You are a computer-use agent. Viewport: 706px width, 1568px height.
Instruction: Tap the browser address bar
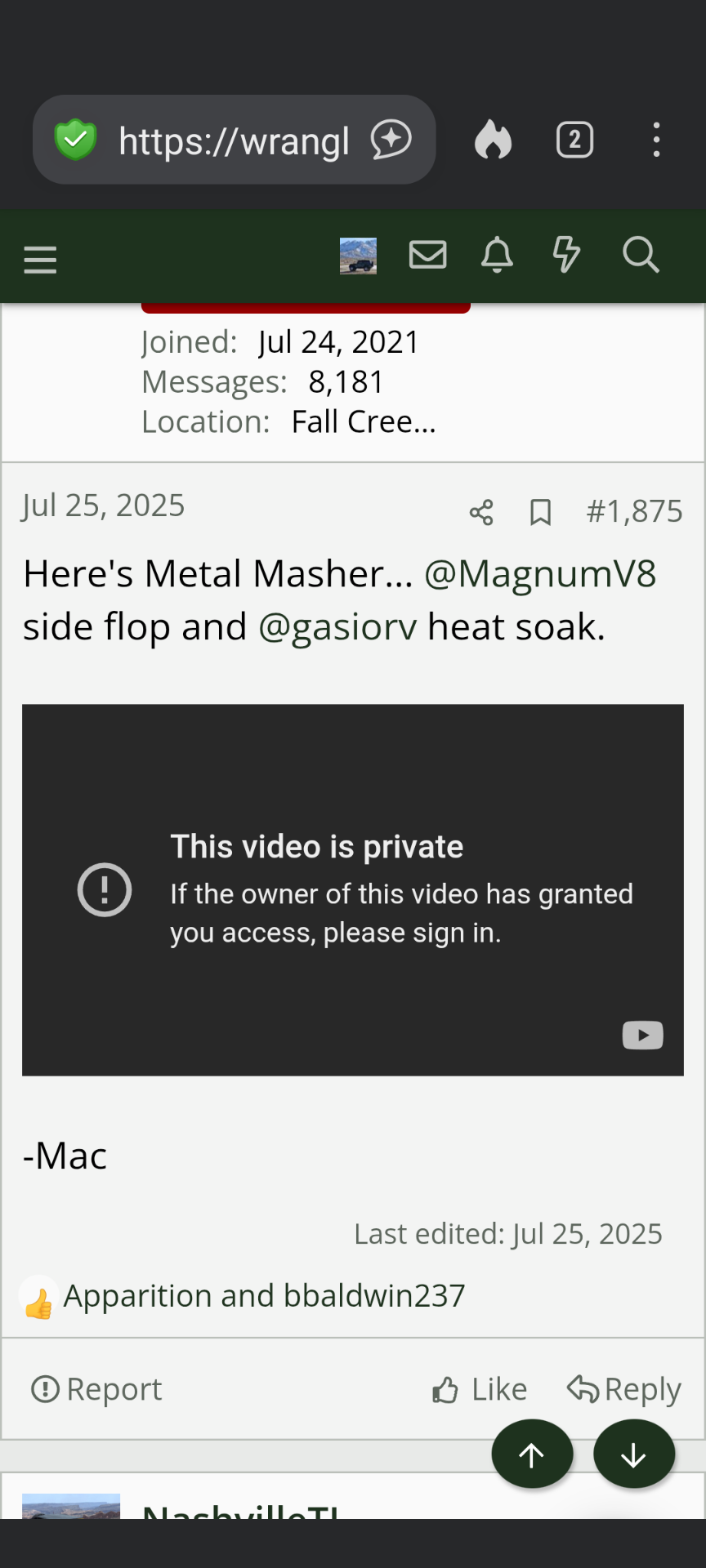234,140
